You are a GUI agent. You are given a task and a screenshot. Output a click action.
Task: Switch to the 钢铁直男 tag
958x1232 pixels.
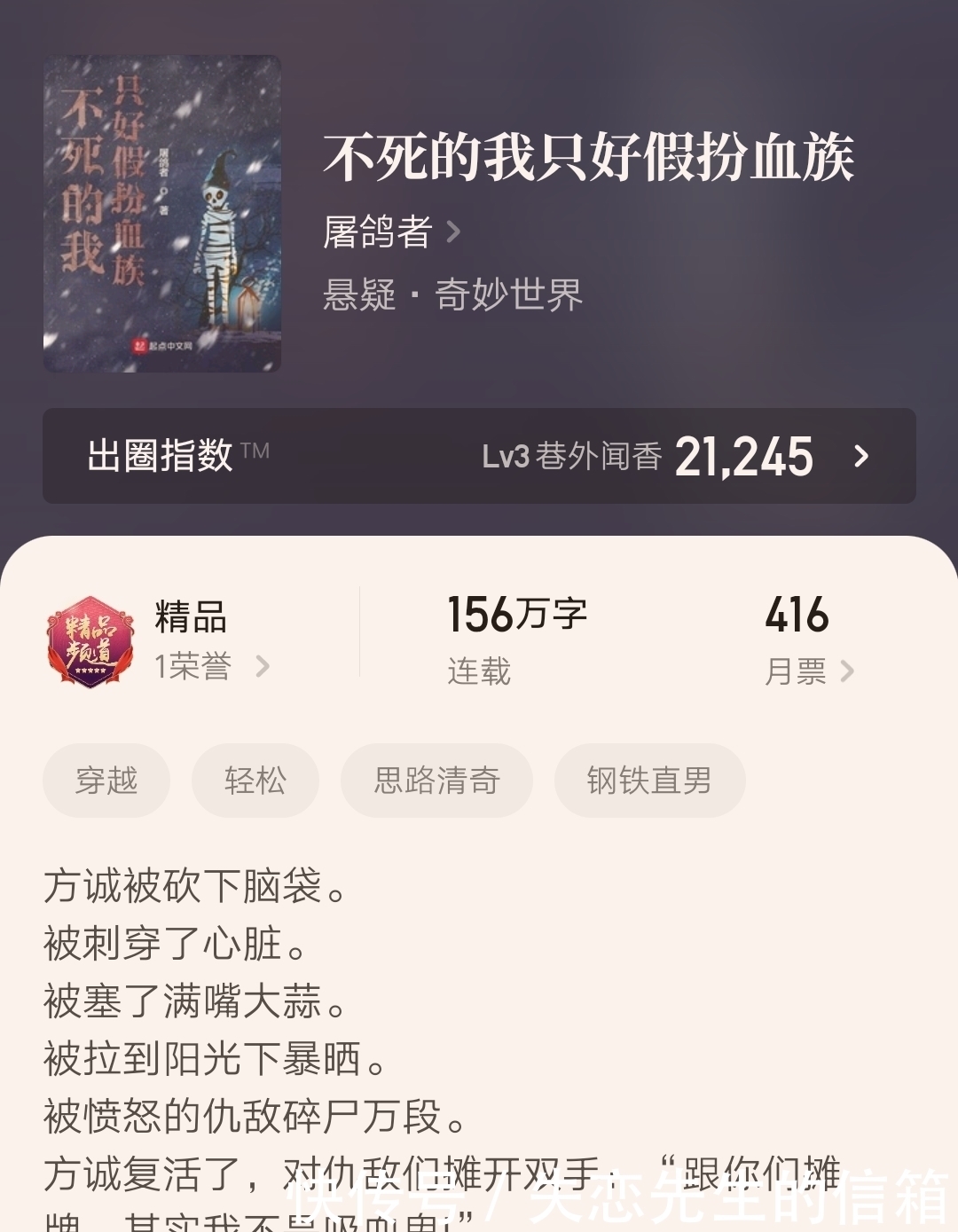[x=648, y=781]
